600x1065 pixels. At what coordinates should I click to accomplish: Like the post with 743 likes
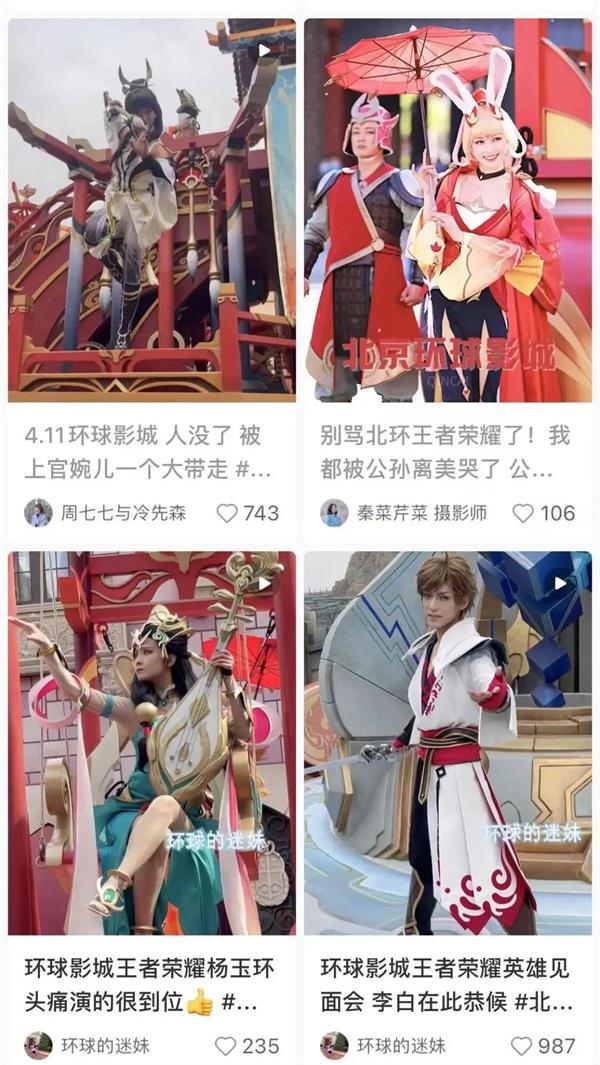click(x=228, y=513)
